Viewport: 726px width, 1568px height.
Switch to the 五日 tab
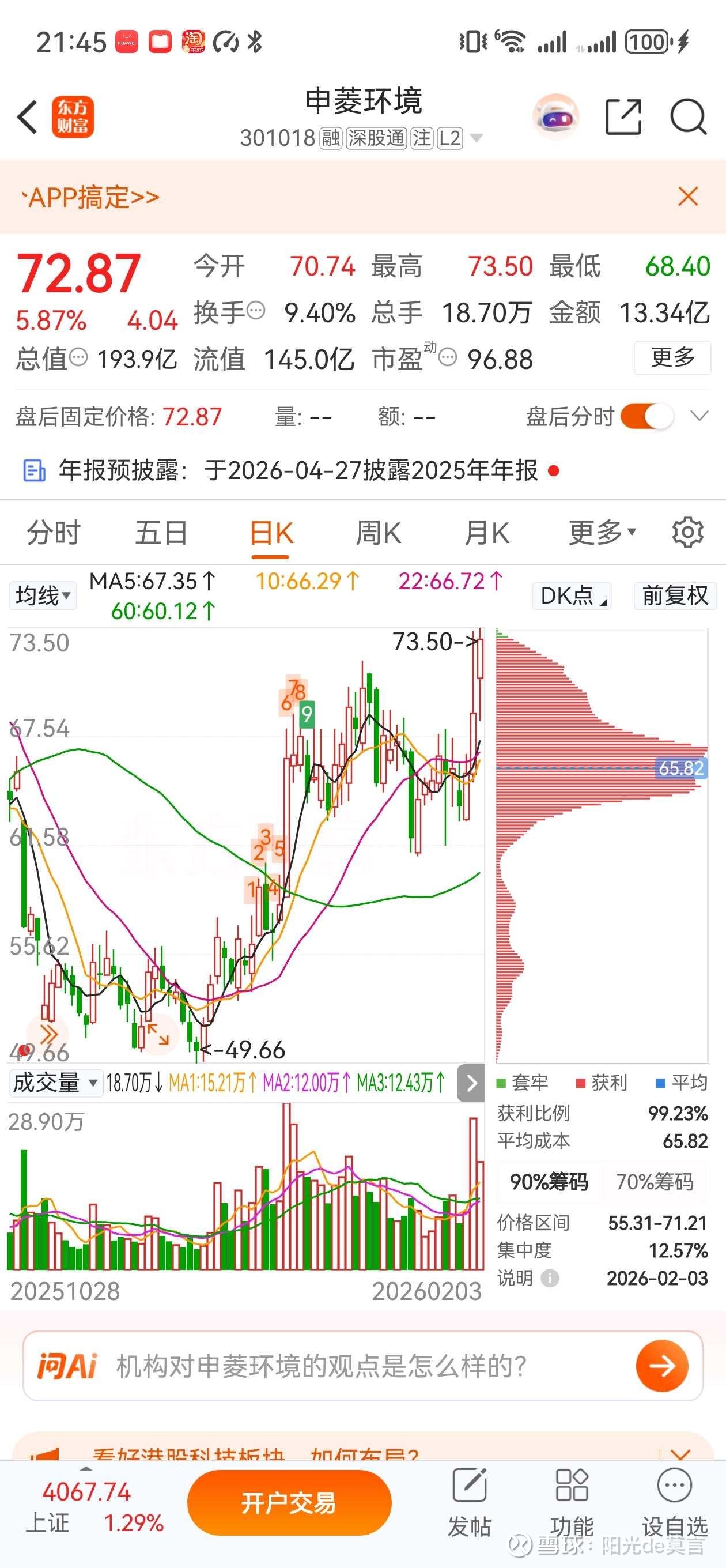pyautogui.click(x=161, y=533)
